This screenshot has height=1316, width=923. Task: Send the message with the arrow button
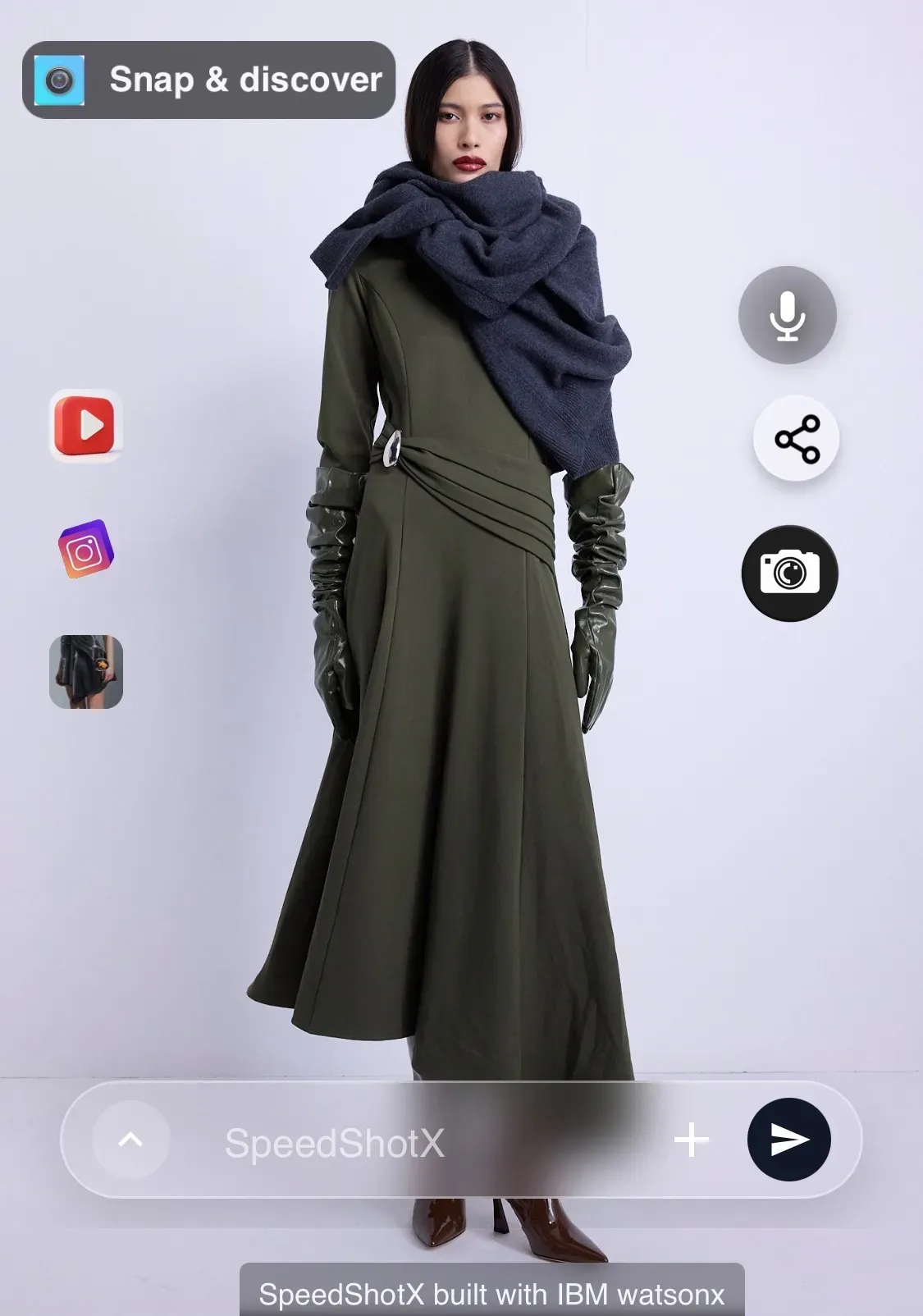(x=789, y=1140)
